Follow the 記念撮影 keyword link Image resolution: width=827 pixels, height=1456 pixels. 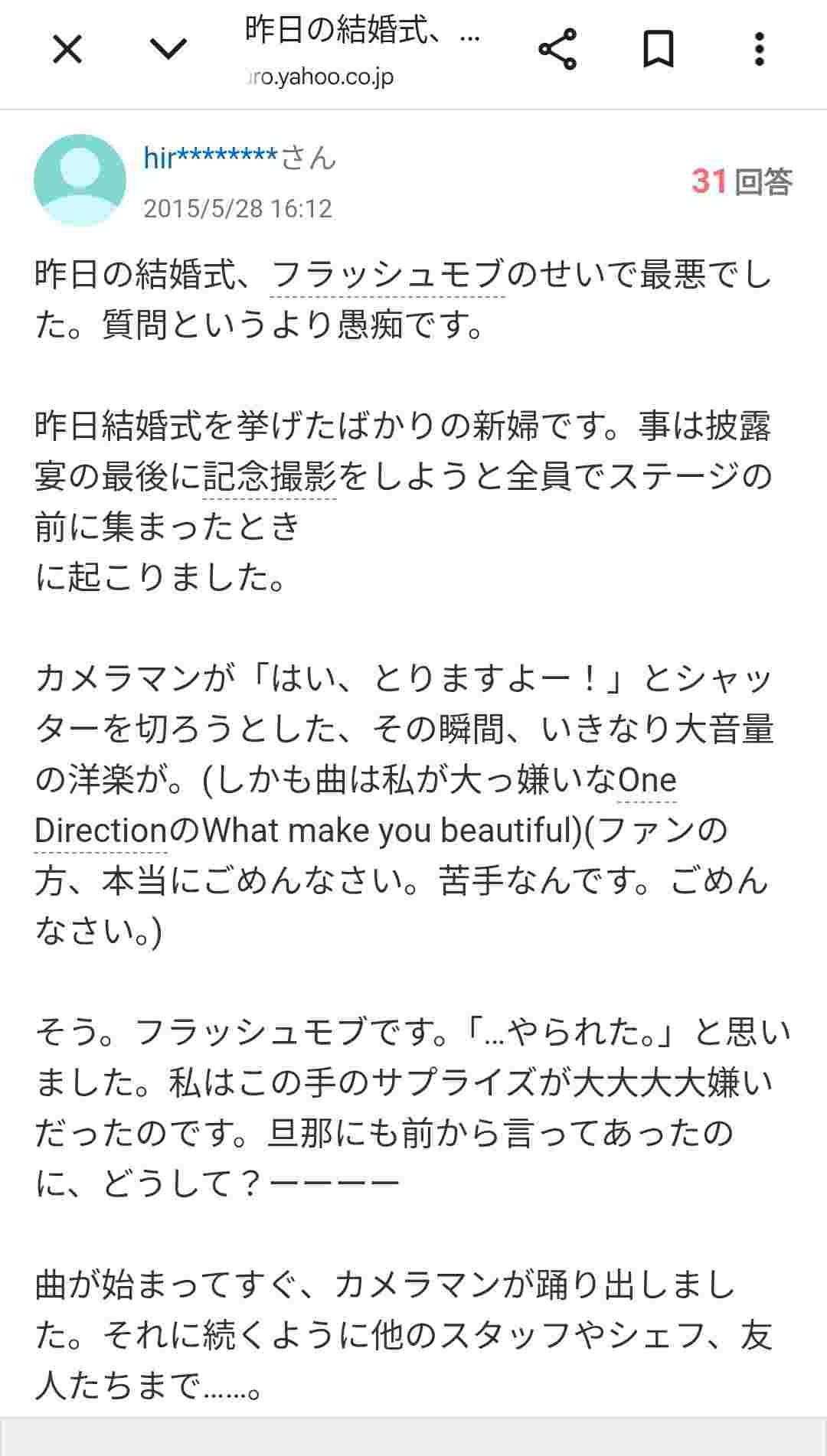click(270, 477)
